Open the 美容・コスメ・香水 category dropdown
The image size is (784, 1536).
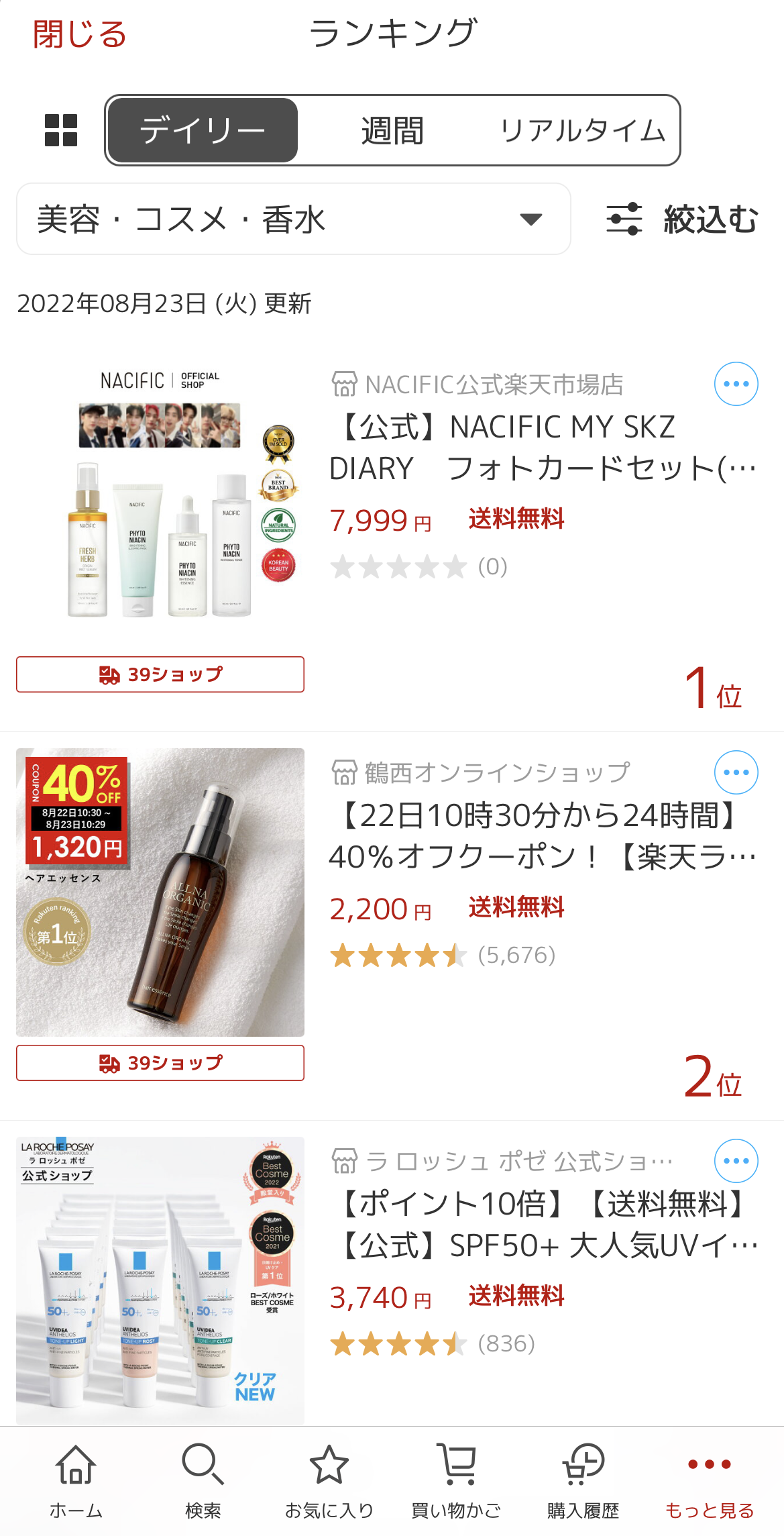point(293,219)
